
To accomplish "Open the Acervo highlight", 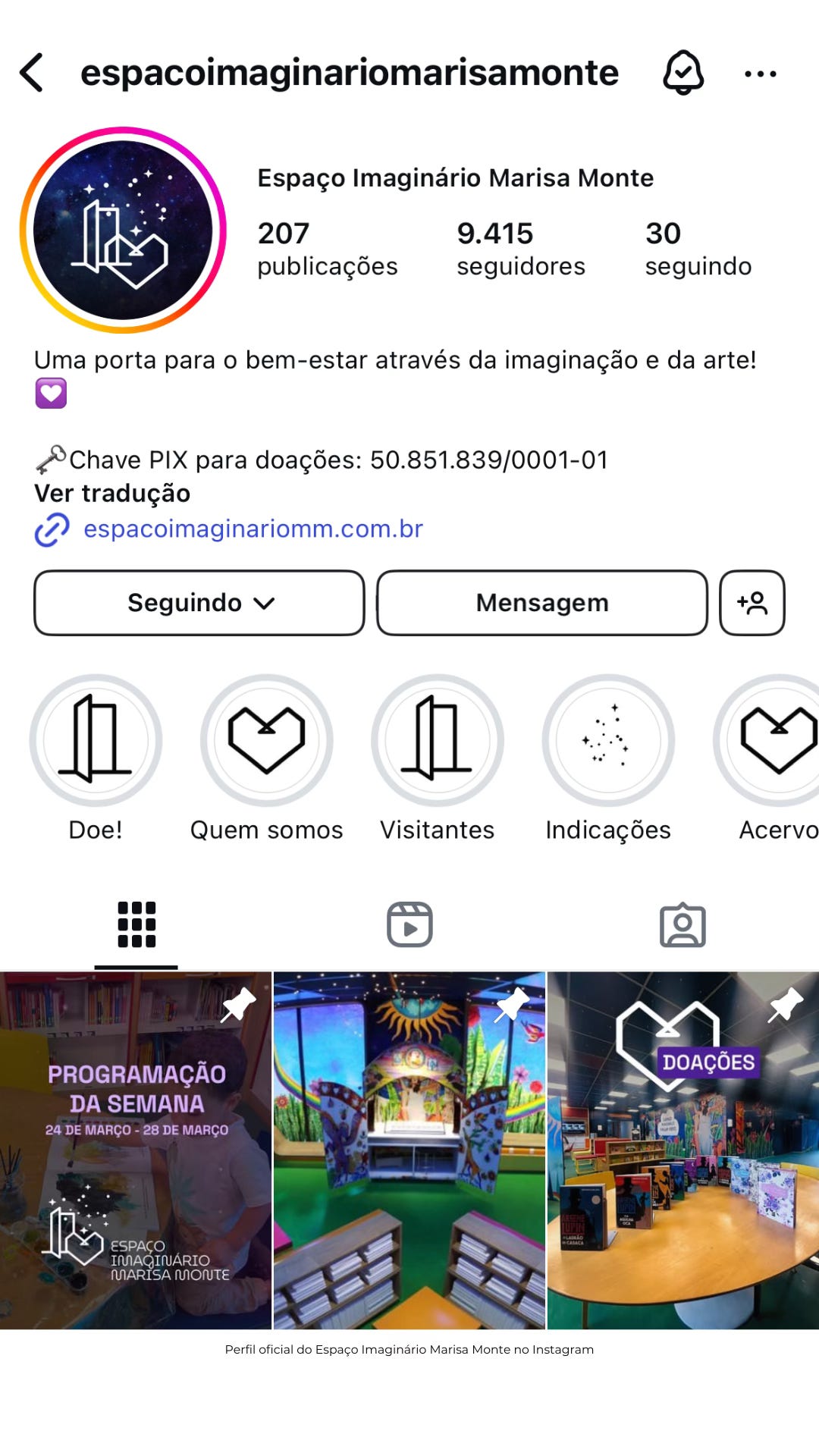I will pos(775,740).
